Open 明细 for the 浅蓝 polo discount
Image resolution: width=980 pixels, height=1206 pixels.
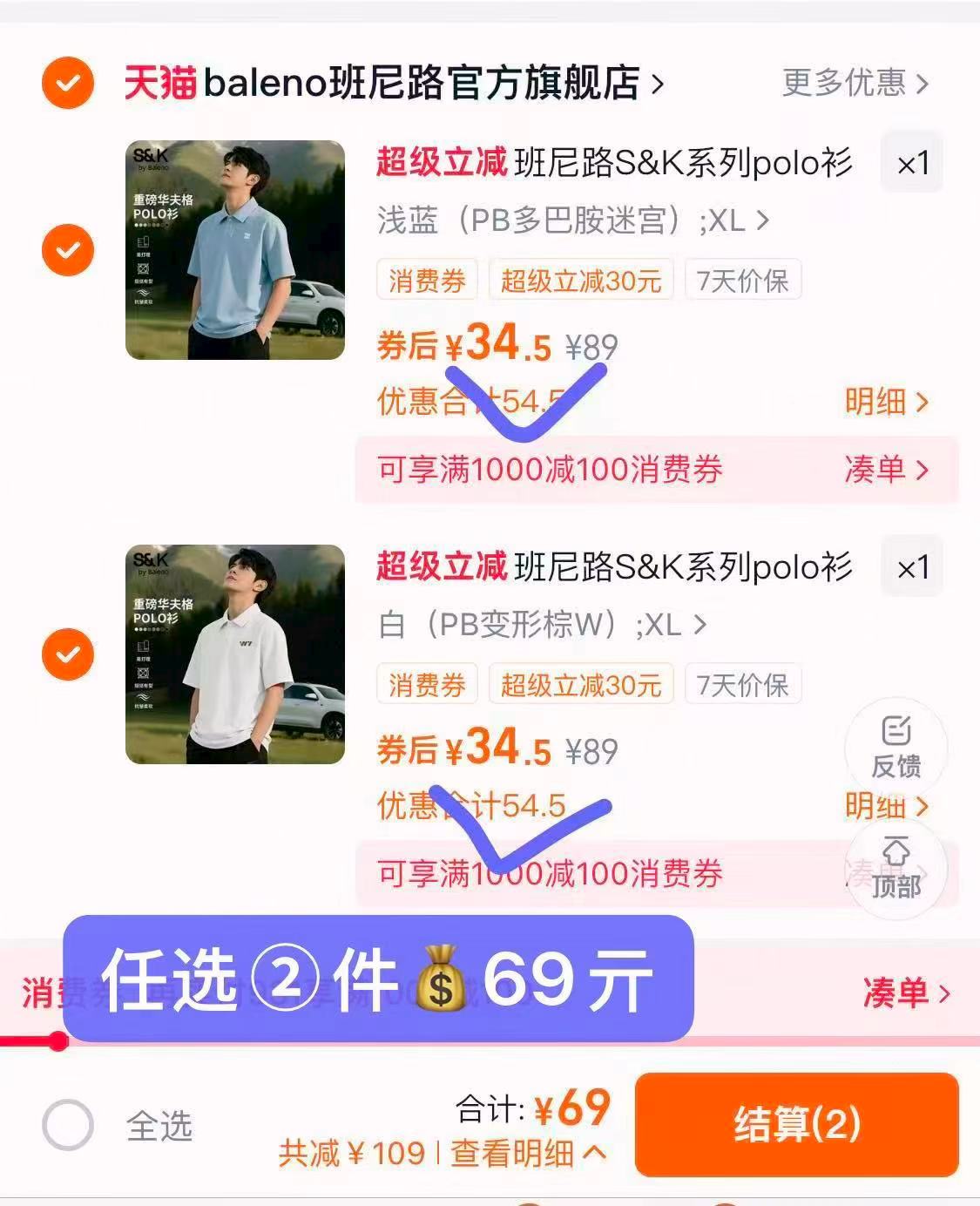tap(885, 402)
